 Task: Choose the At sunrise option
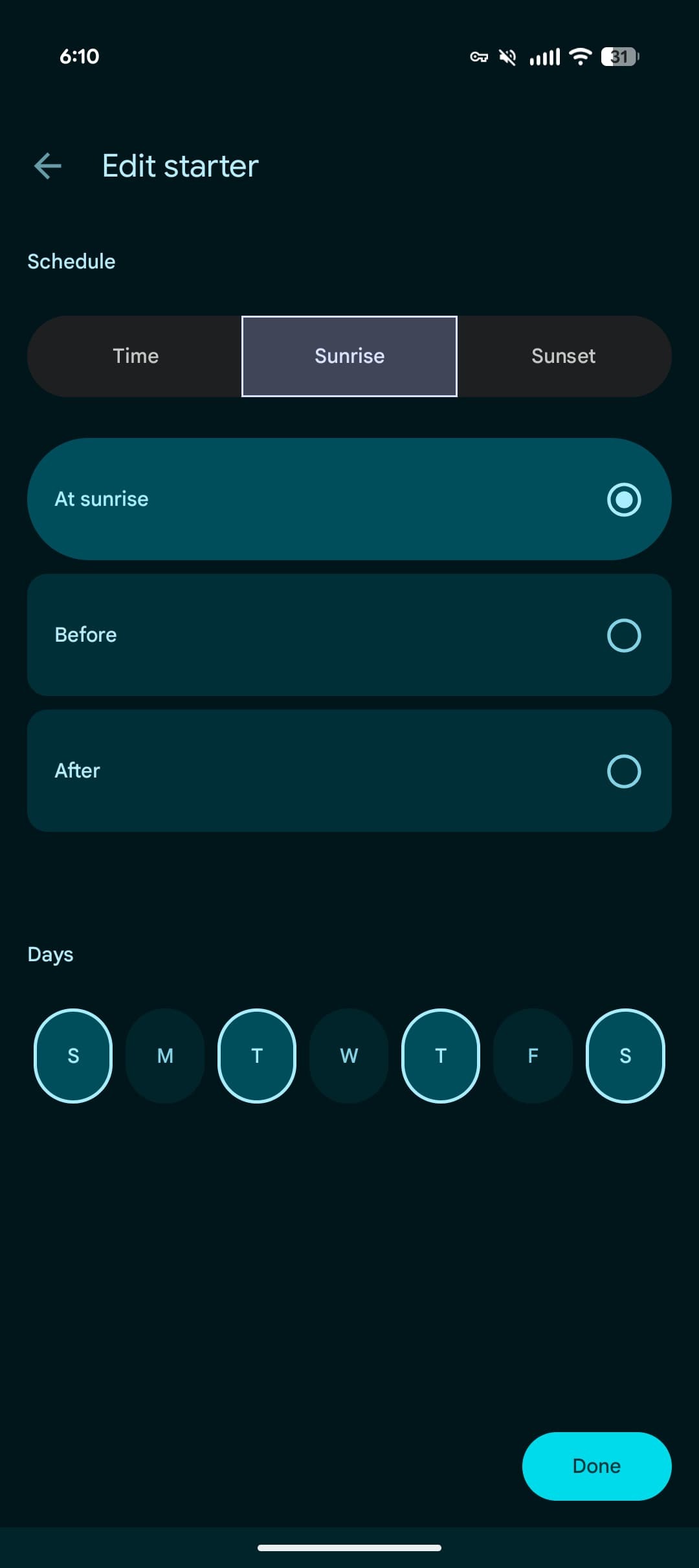pyautogui.click(x=349, y=499)
